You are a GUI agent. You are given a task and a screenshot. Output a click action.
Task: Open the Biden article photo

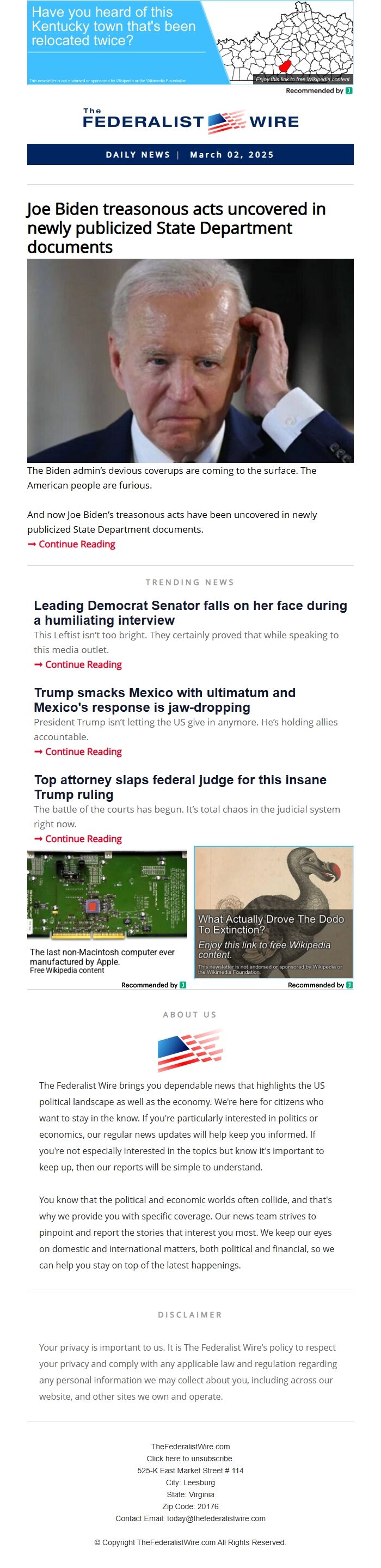(190, 361)
